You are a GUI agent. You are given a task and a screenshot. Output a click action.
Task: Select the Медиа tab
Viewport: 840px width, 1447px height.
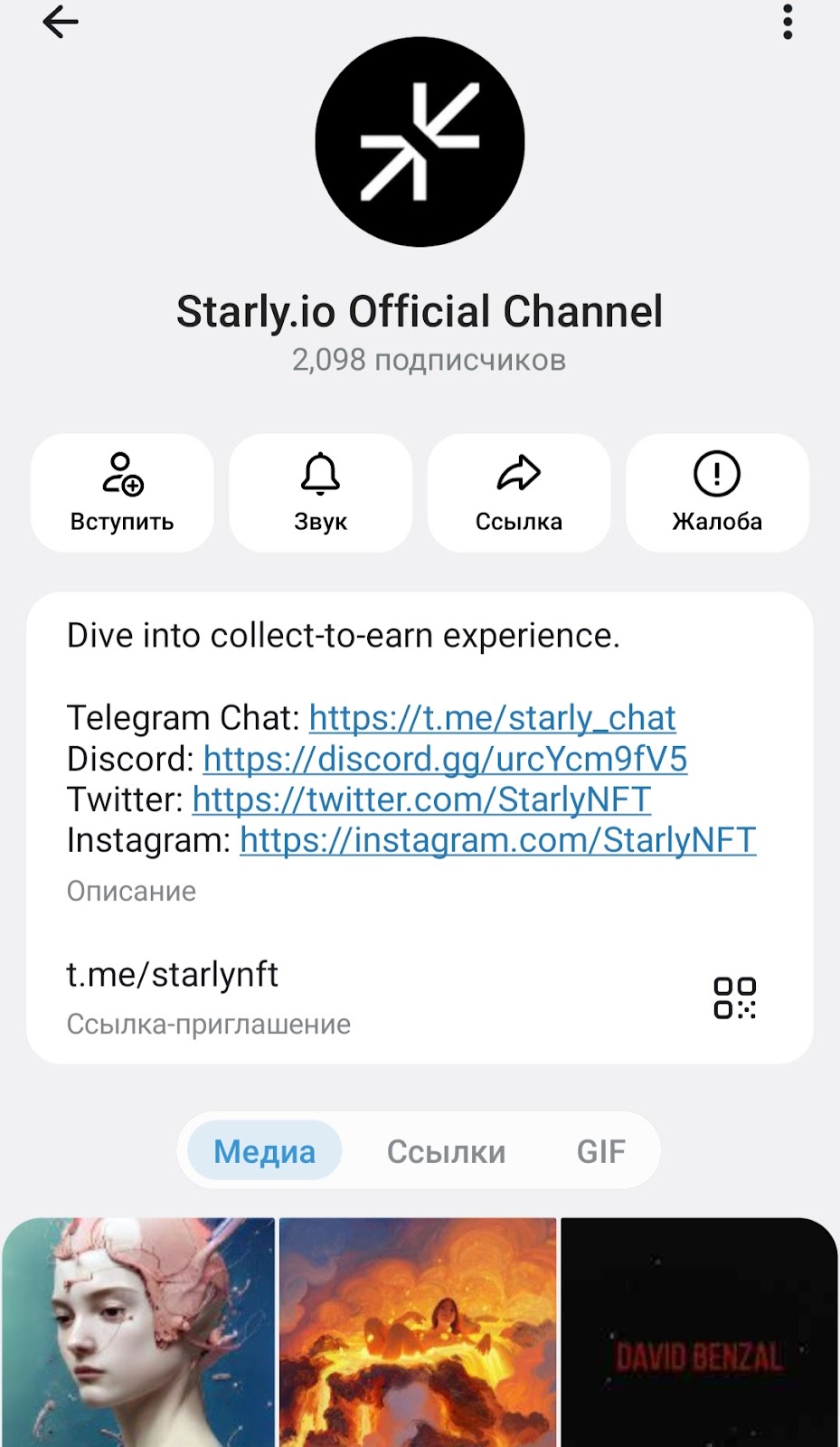[264, 1151]
